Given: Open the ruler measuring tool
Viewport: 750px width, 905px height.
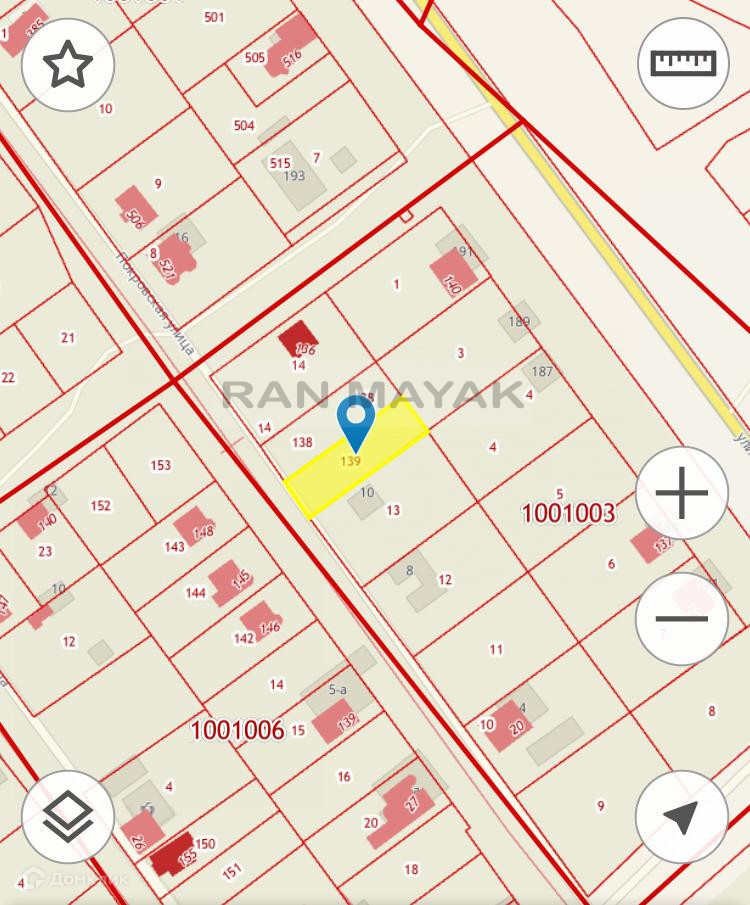Looking at the screenshot, I should click(x=683, y=63).
